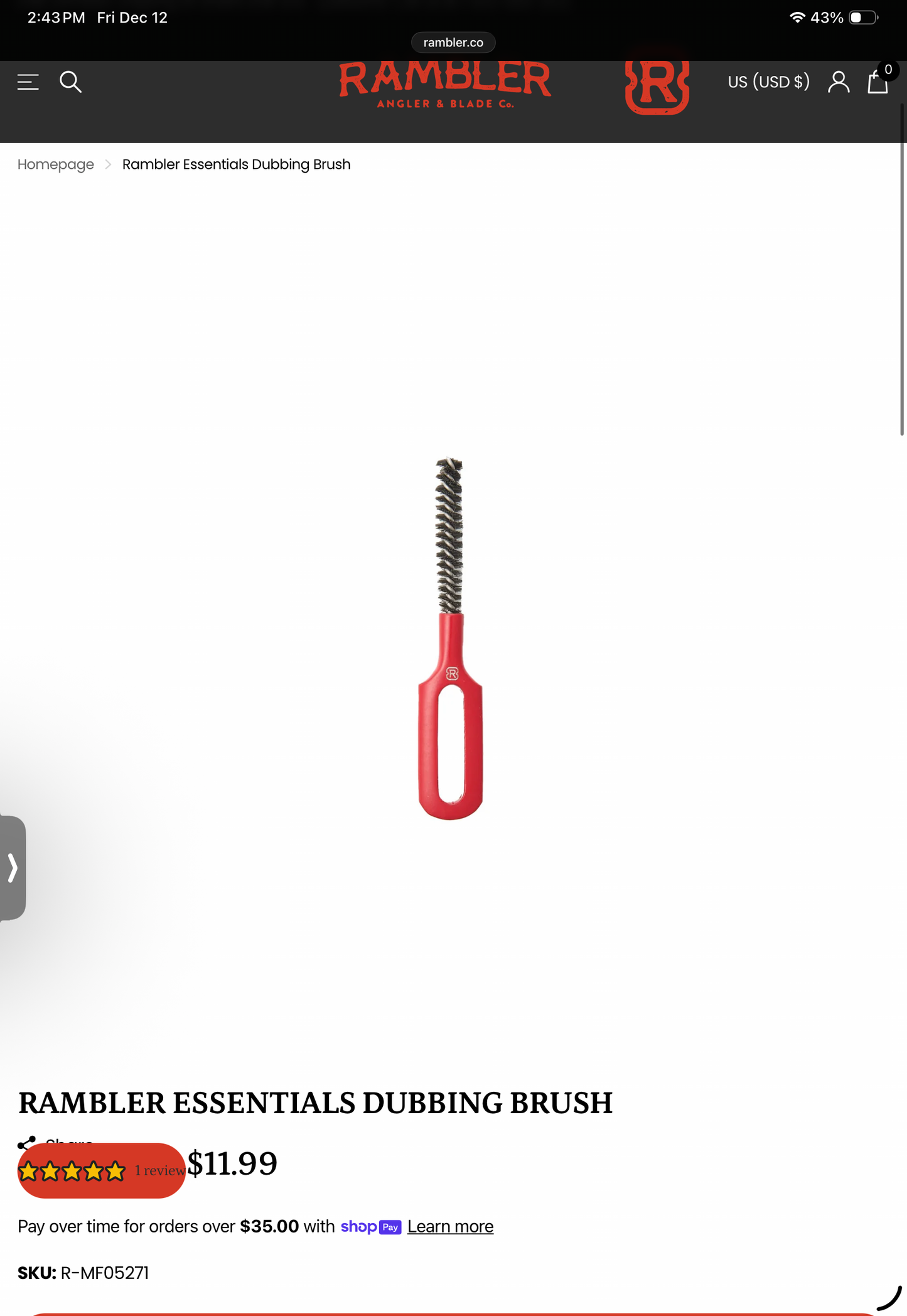
Task: Click the search magnifier icon
Action: pyautogui.click(x=71, y=82)
